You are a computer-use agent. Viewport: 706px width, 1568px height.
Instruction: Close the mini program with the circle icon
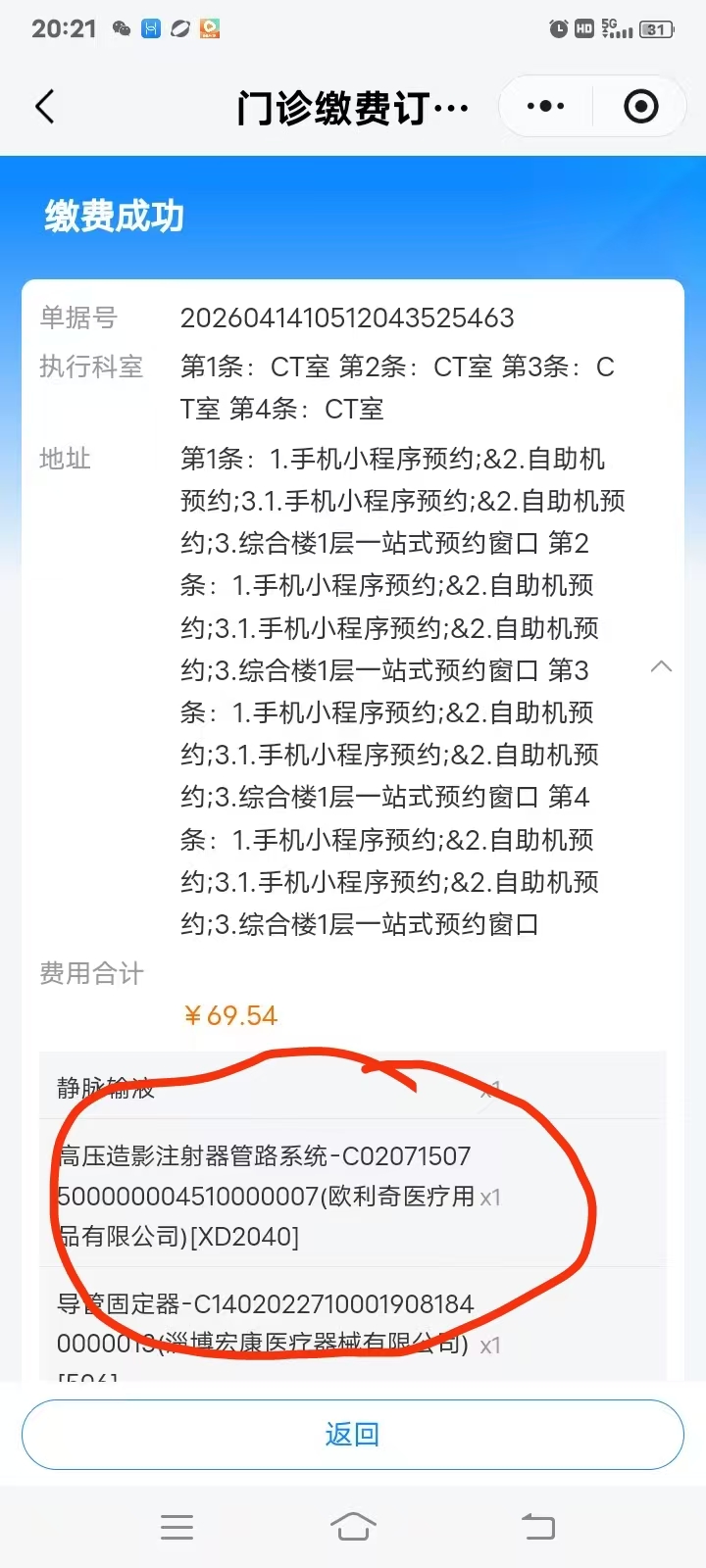point(641,106)
